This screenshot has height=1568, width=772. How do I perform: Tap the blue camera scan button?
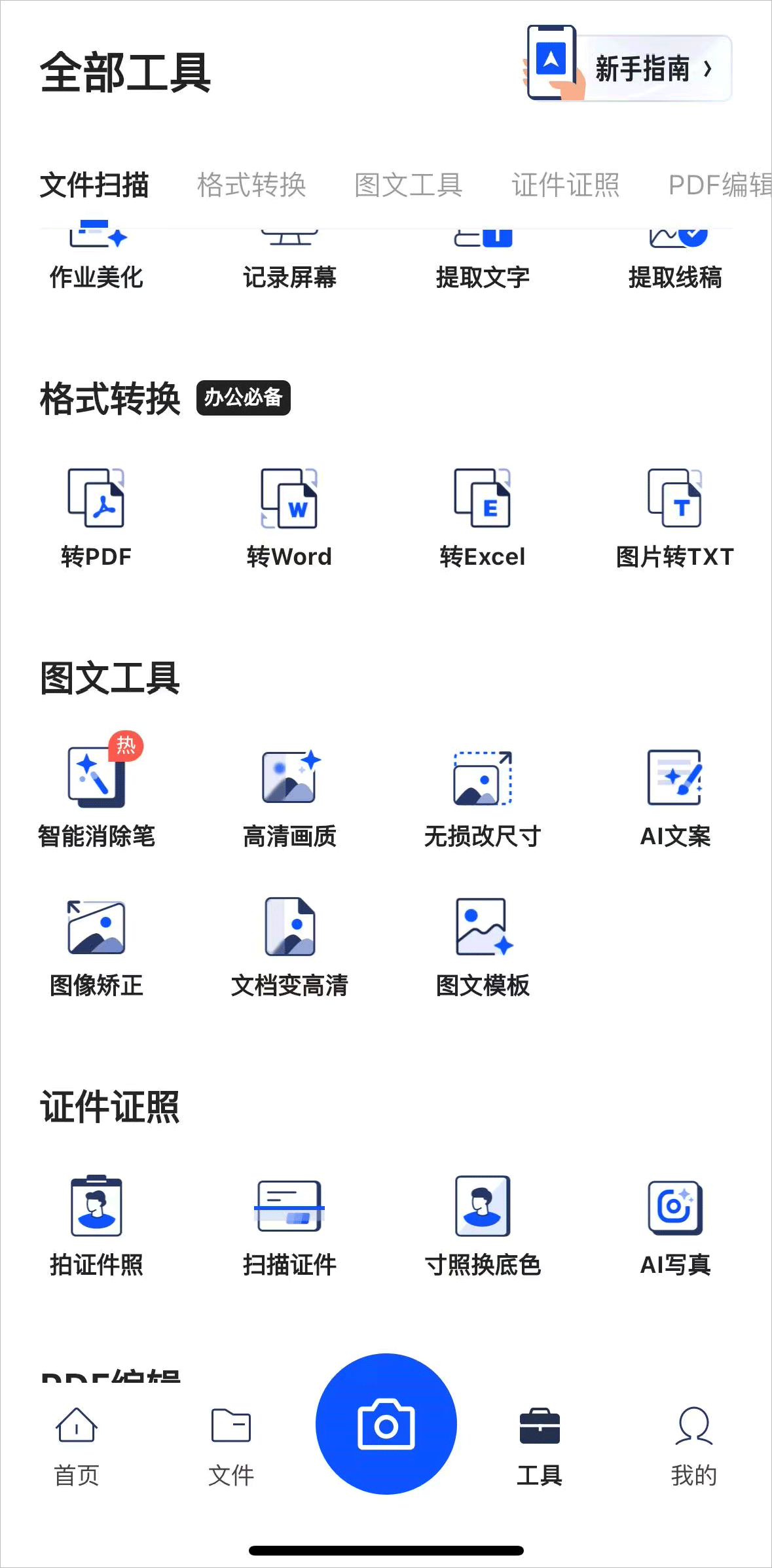386,1424
